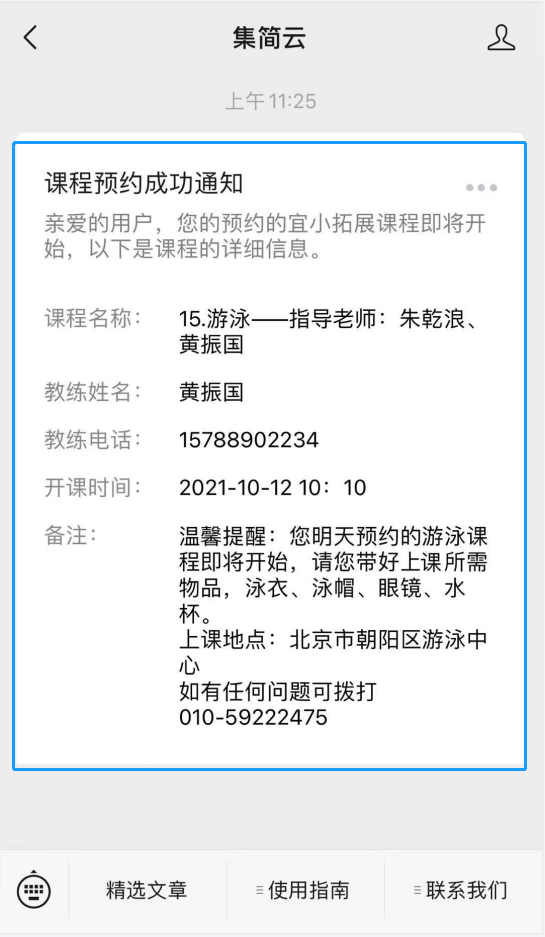Open the account profile icon
The image size is (545, 937).
coord(501,38)
